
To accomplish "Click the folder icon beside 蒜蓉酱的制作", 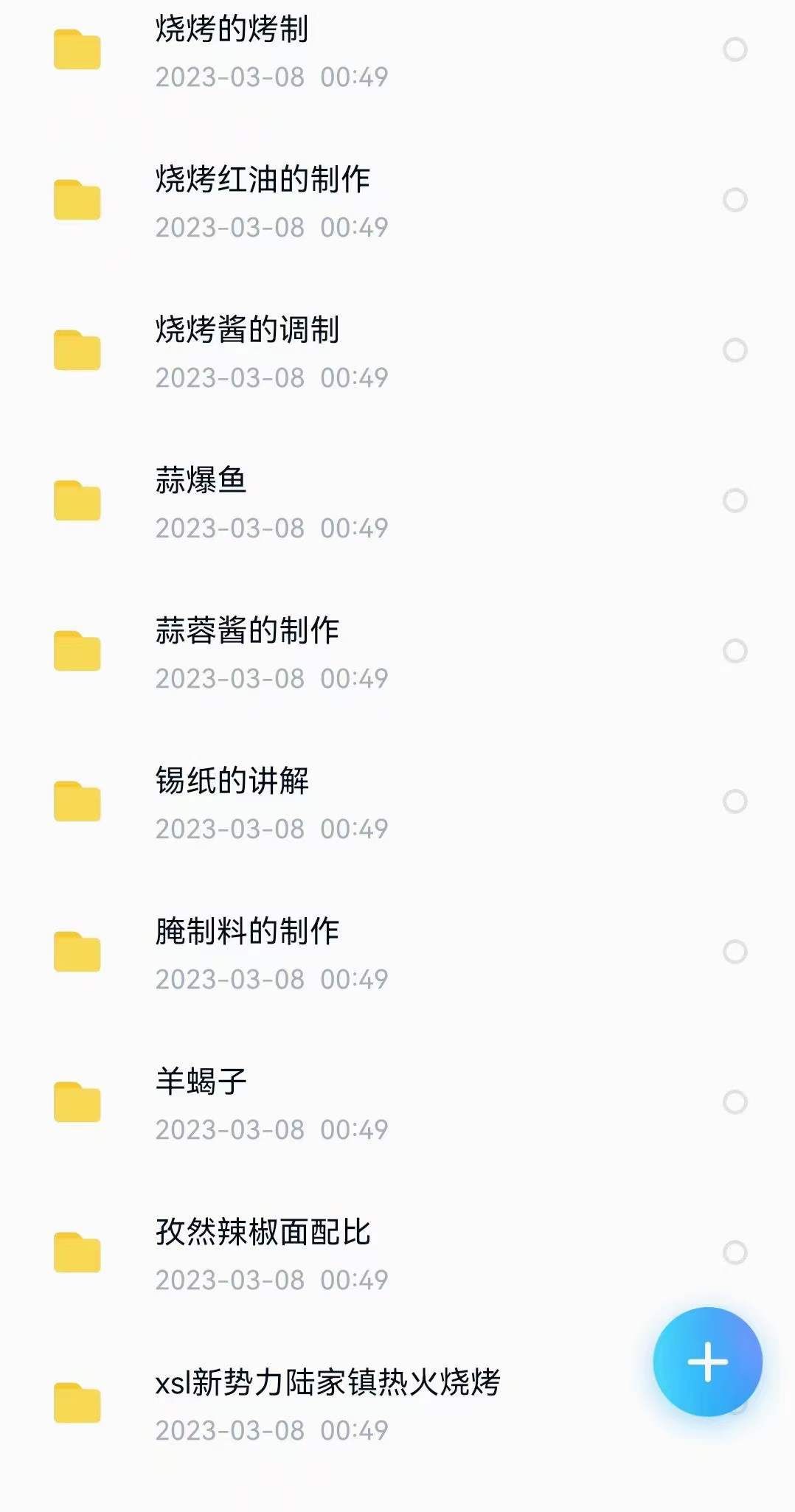I will point(77,652).
